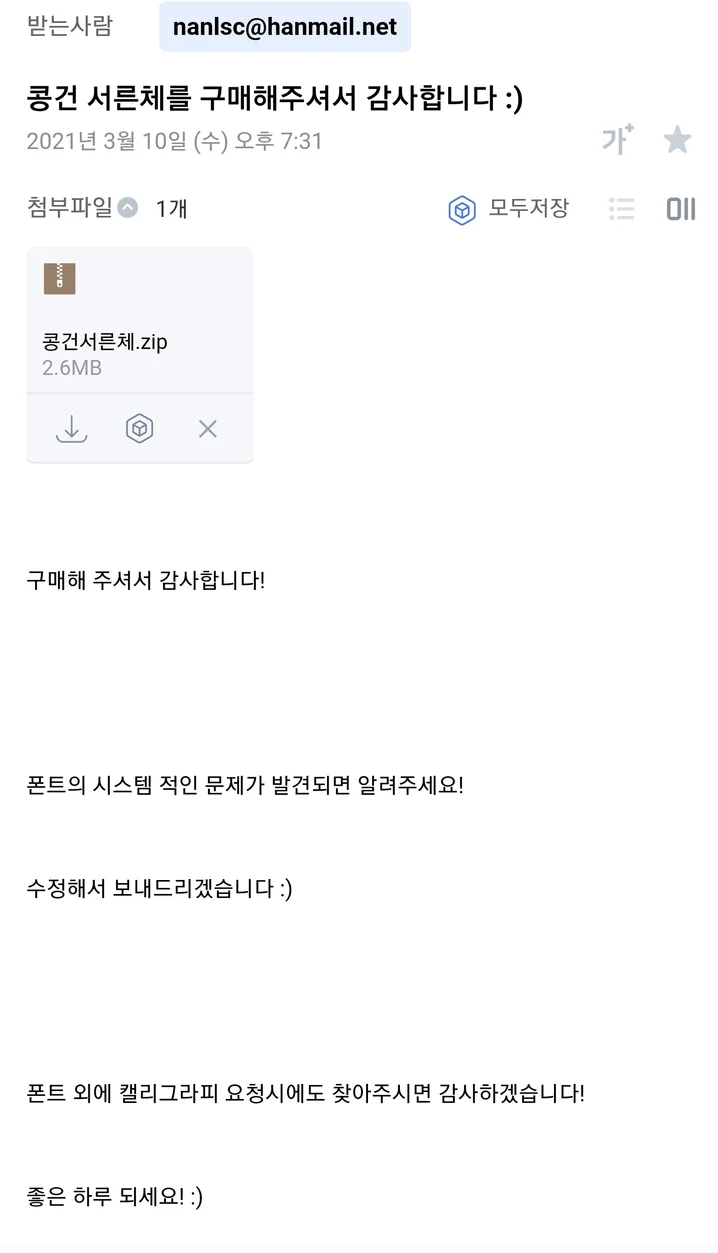
Task: Switch attachments to list view
Action: tap(622, 209)
